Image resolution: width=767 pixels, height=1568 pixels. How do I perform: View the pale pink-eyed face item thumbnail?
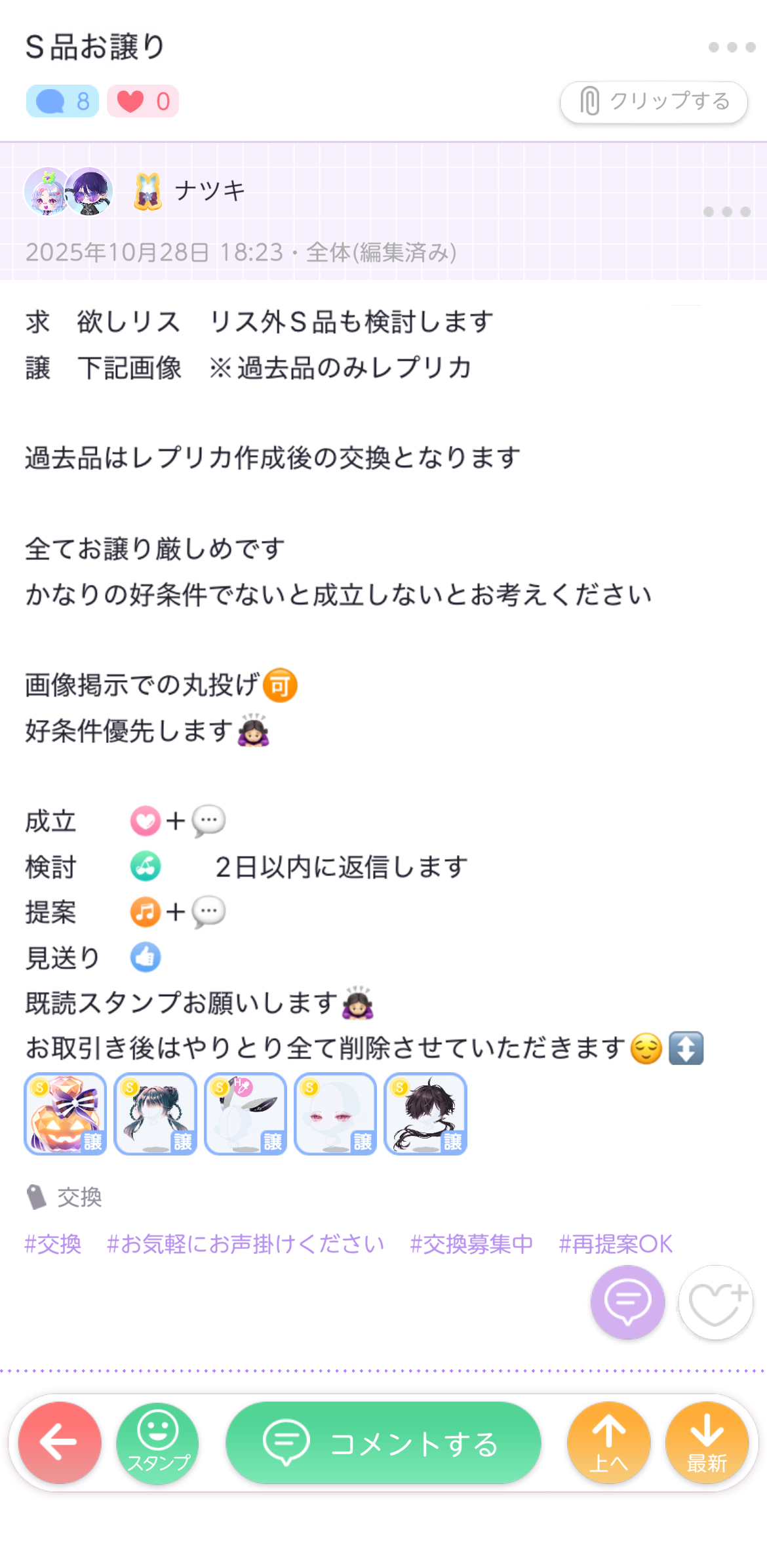[336, 1114]
